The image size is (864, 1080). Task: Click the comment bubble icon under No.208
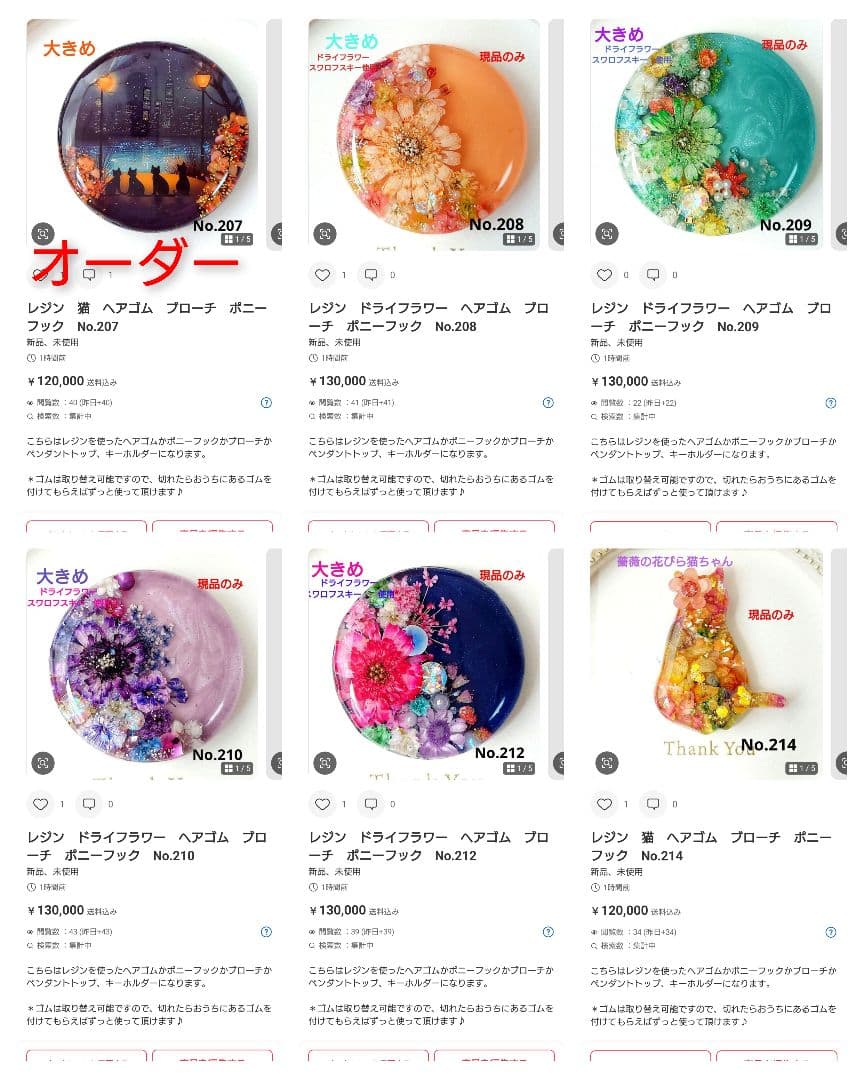pyautogui.click(x=371, y=273)
